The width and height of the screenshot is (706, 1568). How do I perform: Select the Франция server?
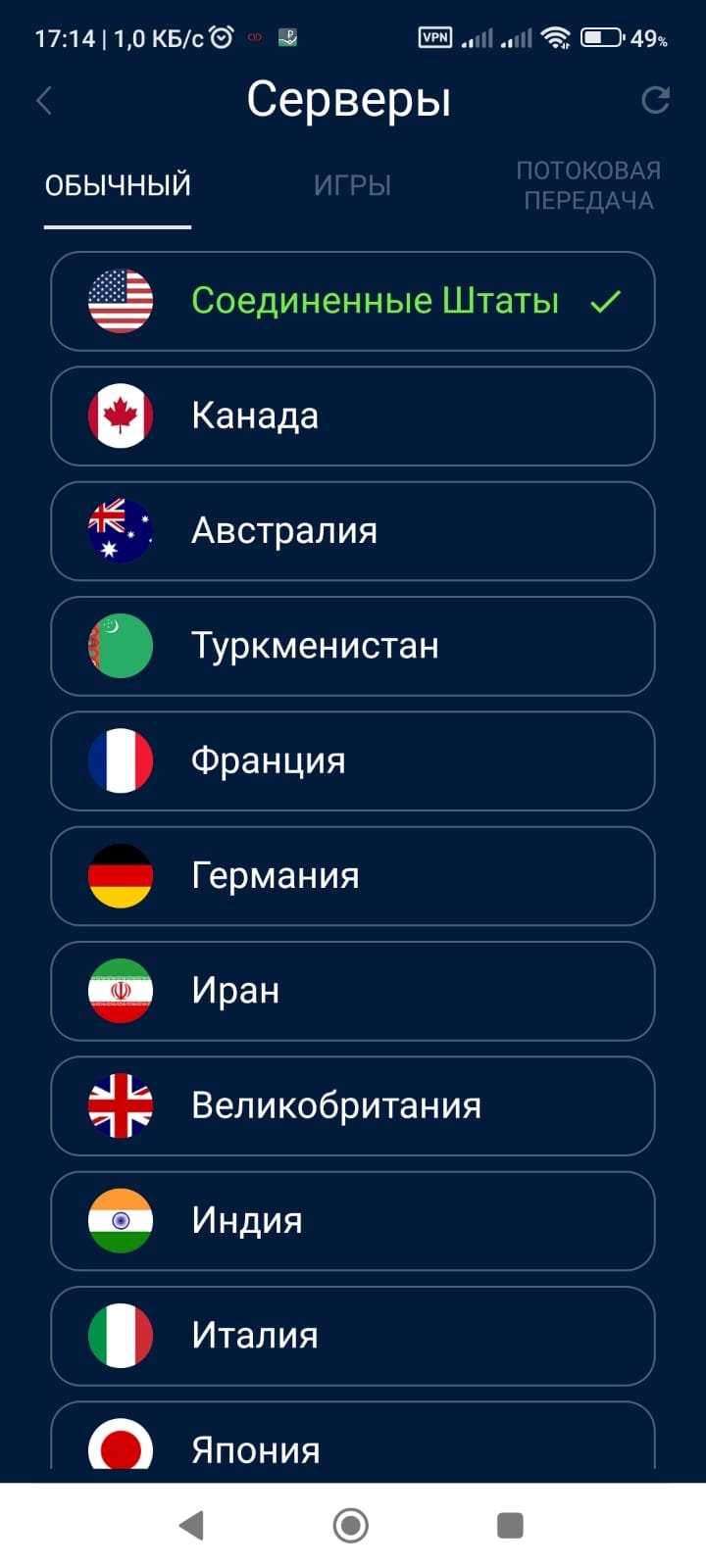point(353,760)
